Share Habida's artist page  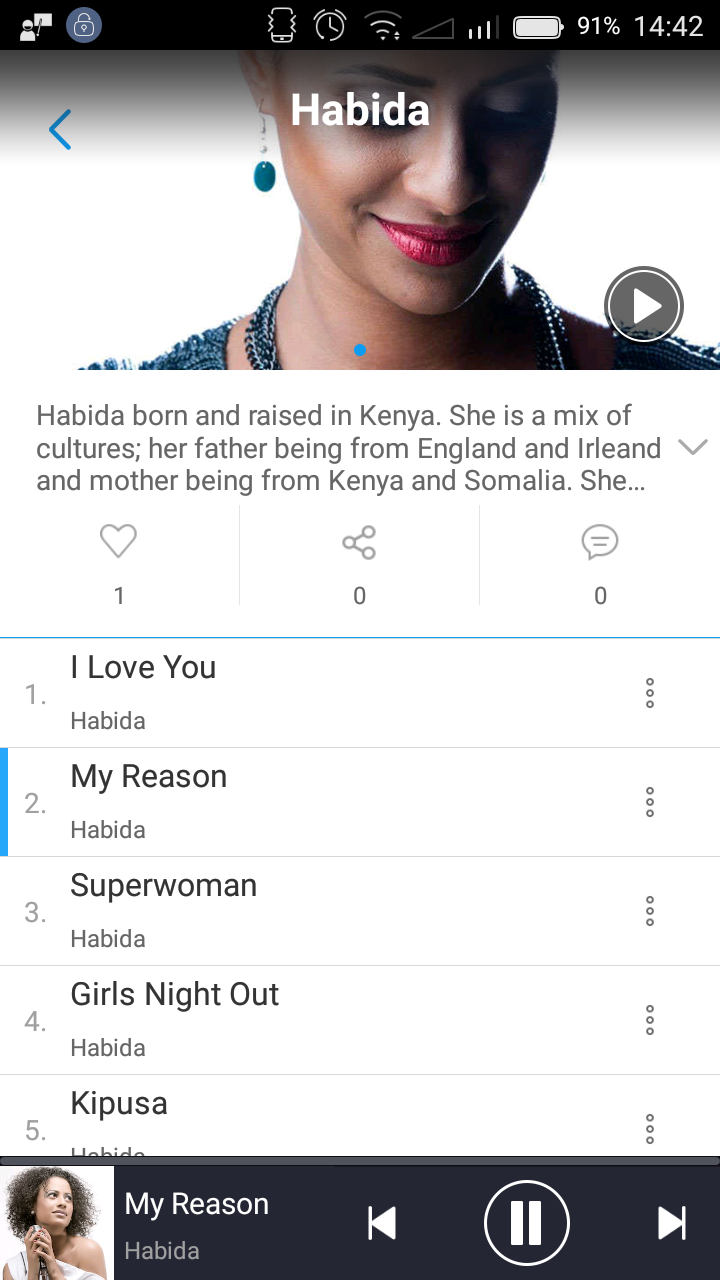point(359,542)
